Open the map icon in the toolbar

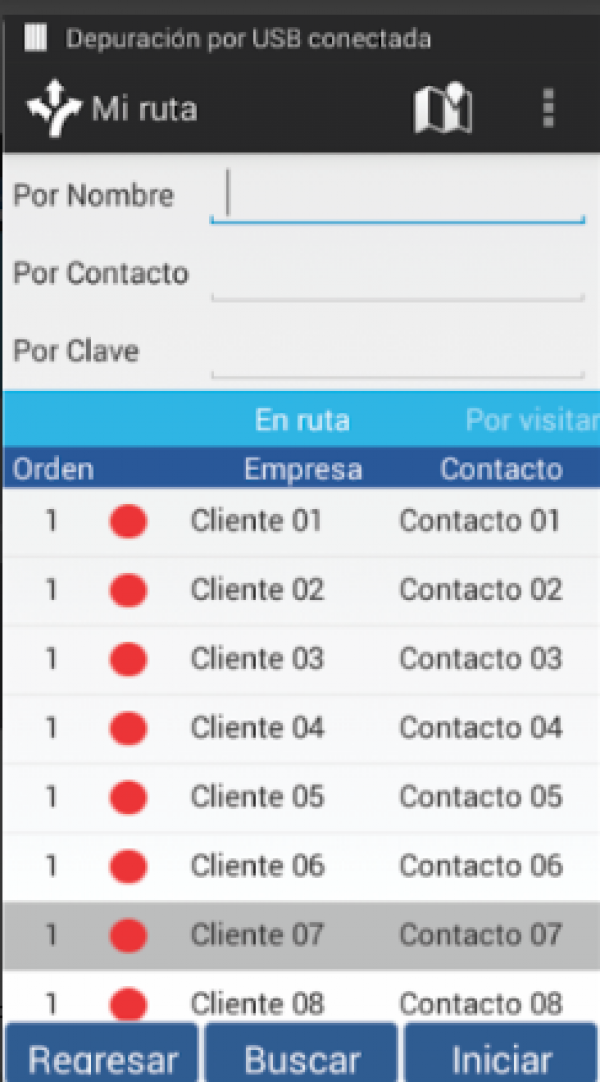(443, 108)
